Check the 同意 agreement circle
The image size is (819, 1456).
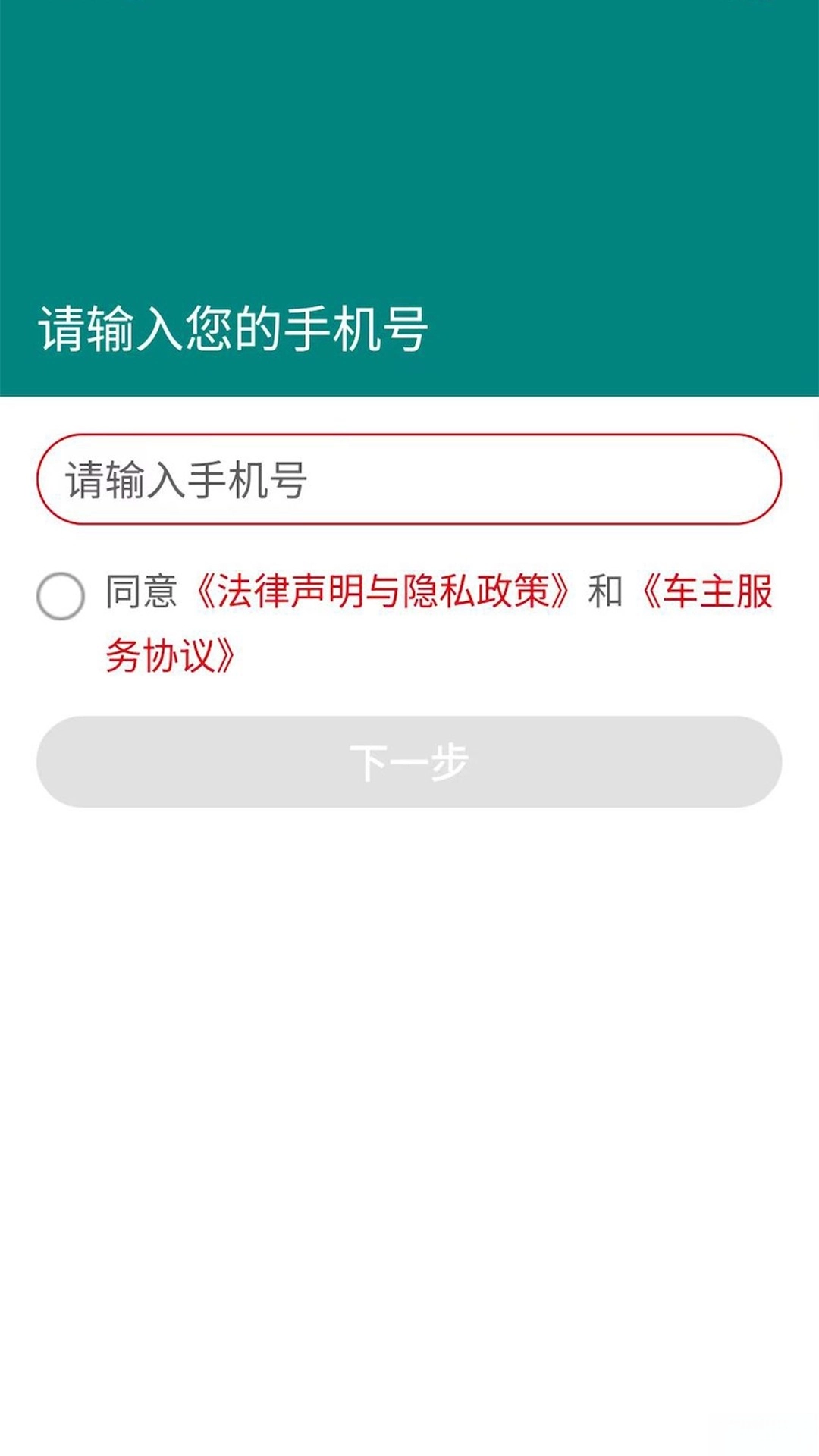[61, 596]
